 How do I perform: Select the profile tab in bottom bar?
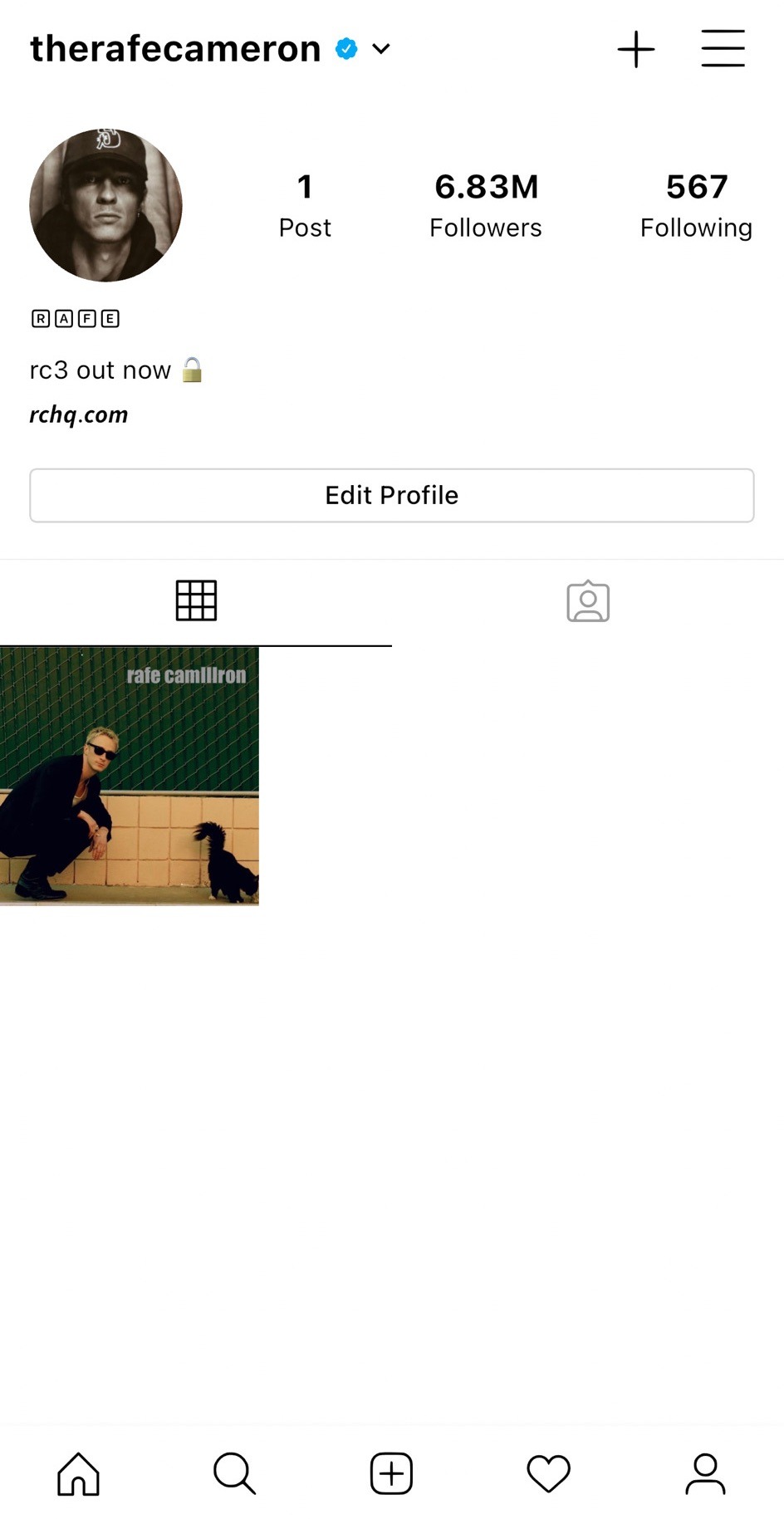pos(705,1474)
